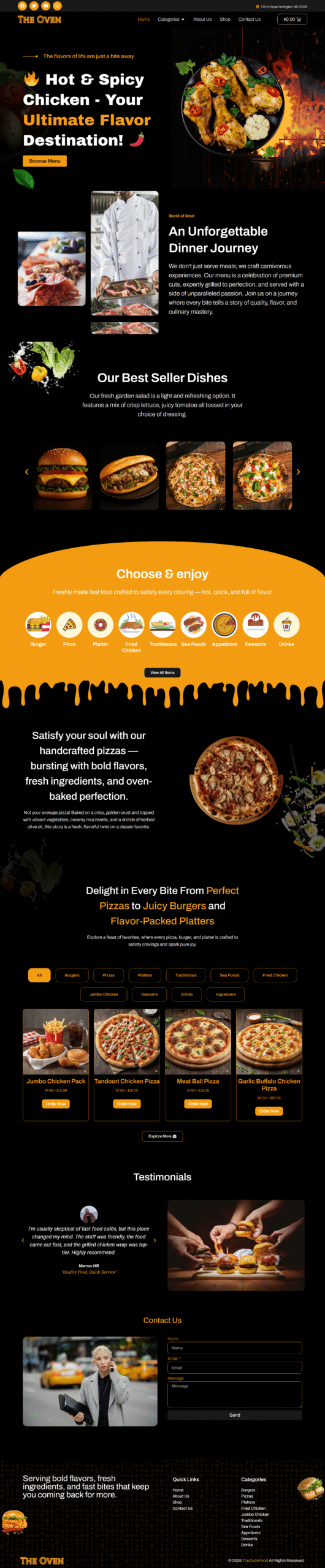This screenshot has height=1568, width=325.
Task: Focus the Name input field
Action: 235,1347
